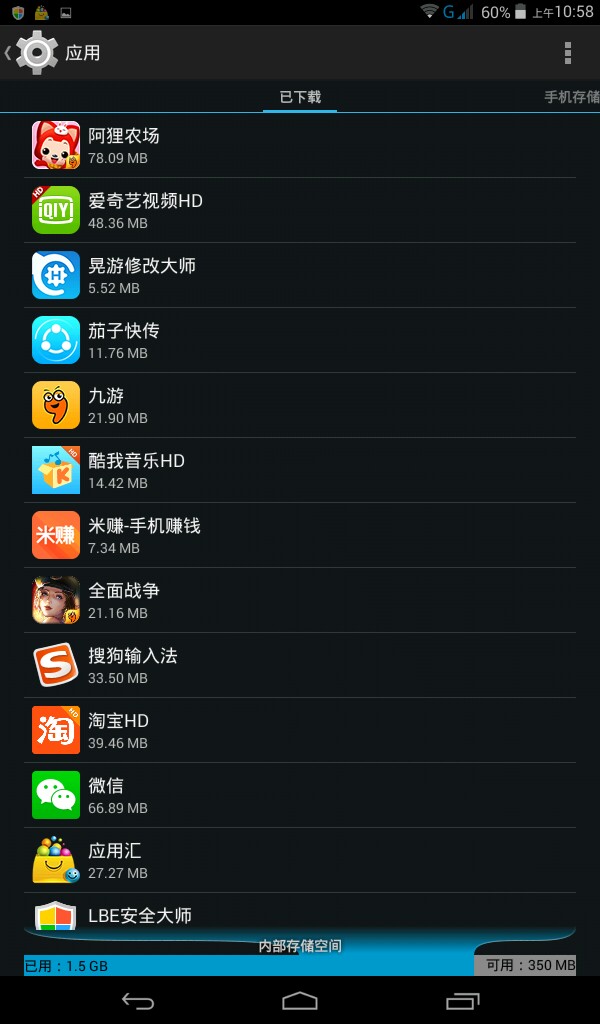This screenshot has width=600, height=1024.
Task: Open 酷我音乐HD app info
Action: click(x=300, y=470)
